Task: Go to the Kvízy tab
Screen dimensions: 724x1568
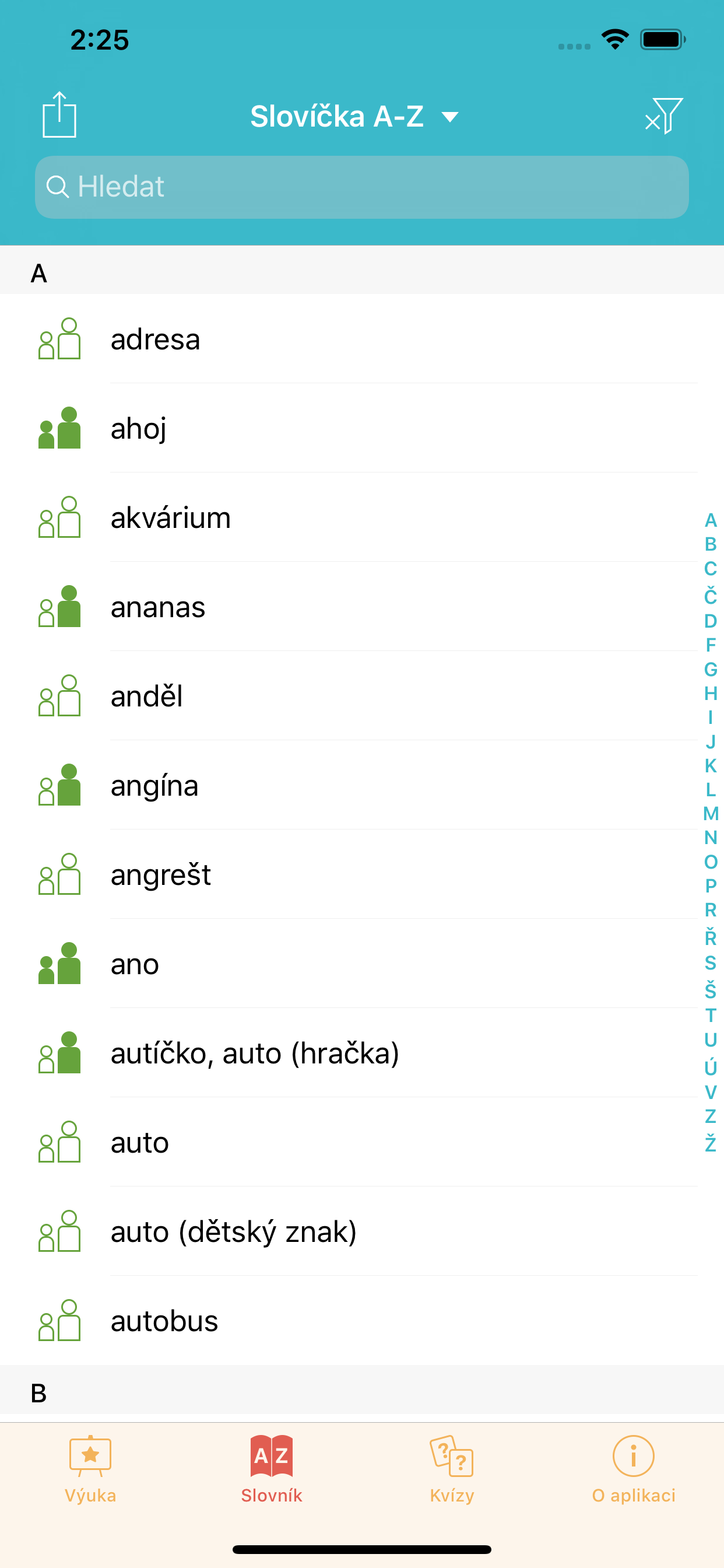Action: [x=451, y=1469]
